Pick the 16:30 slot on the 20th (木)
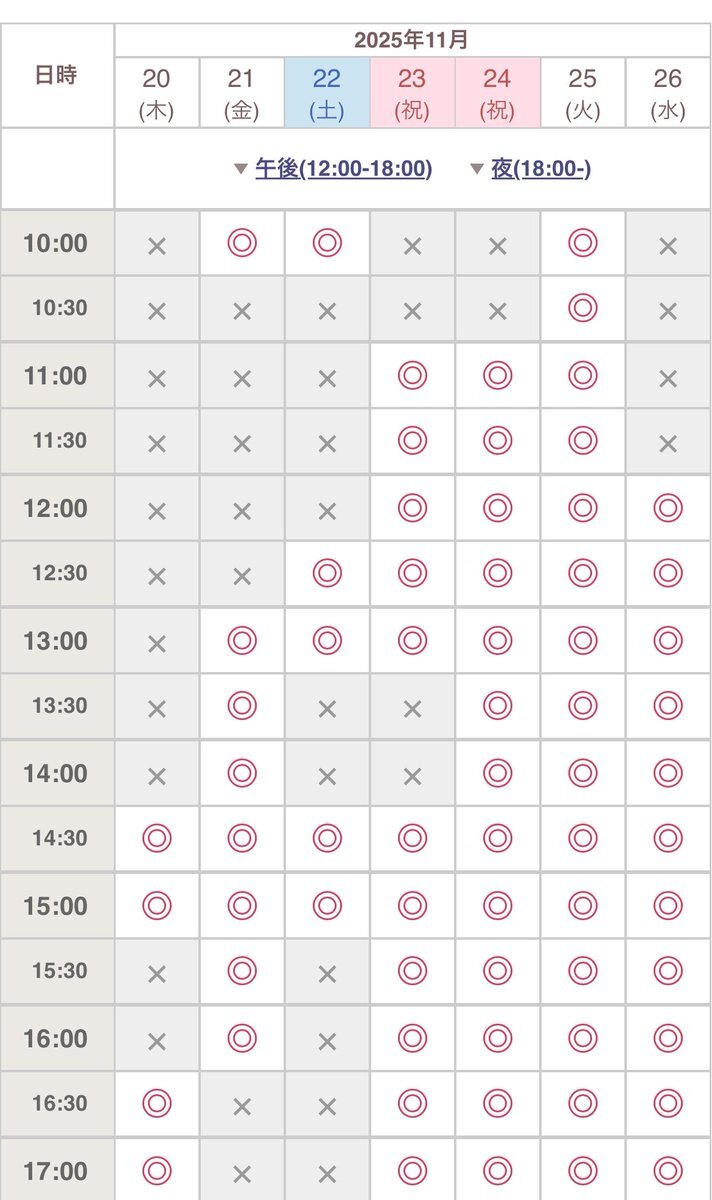This screenshot has height=1200, width=712. click(157, 1103)
